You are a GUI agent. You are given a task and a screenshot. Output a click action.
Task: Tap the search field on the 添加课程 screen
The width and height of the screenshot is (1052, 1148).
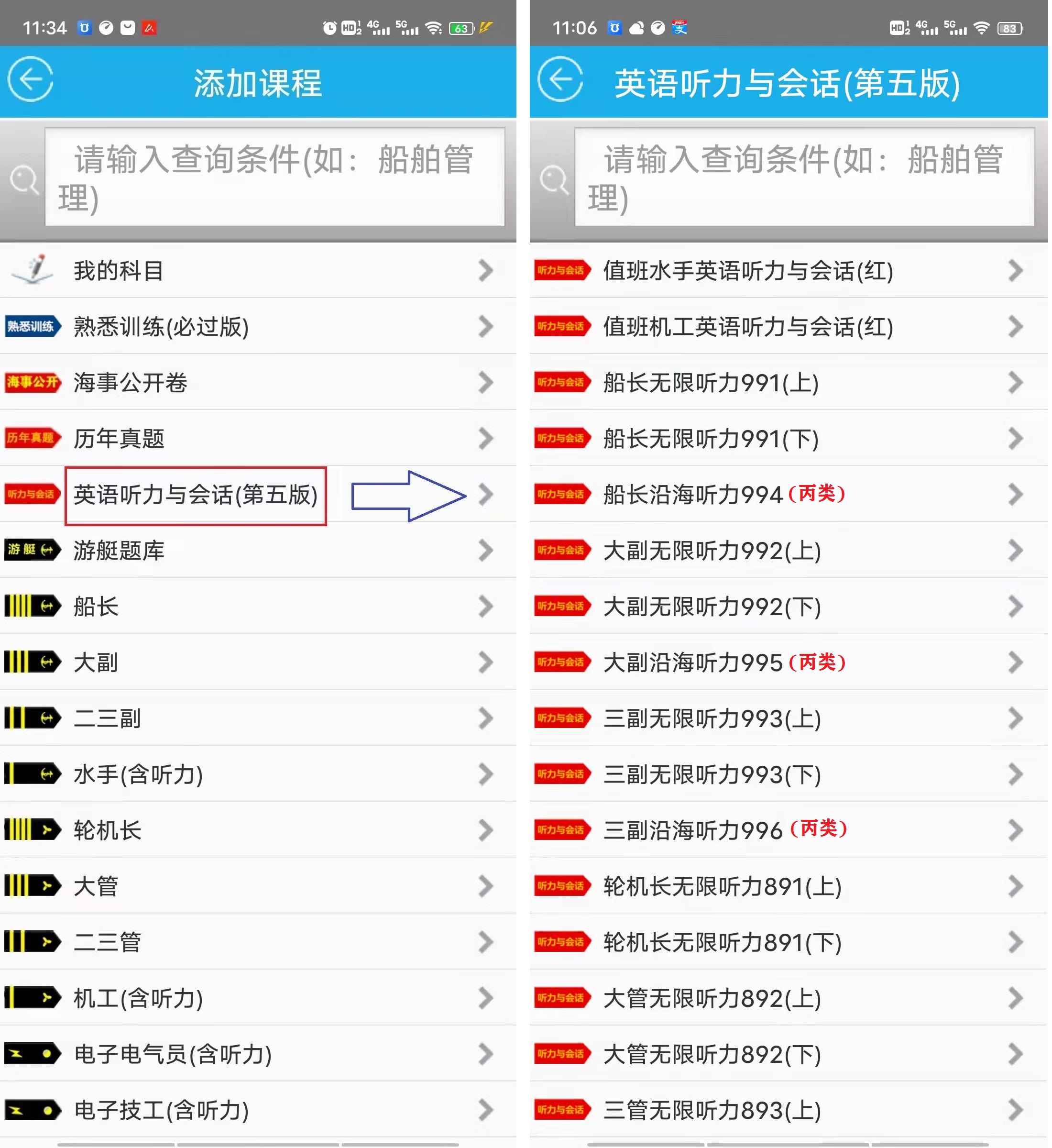[x=274, y=177]
